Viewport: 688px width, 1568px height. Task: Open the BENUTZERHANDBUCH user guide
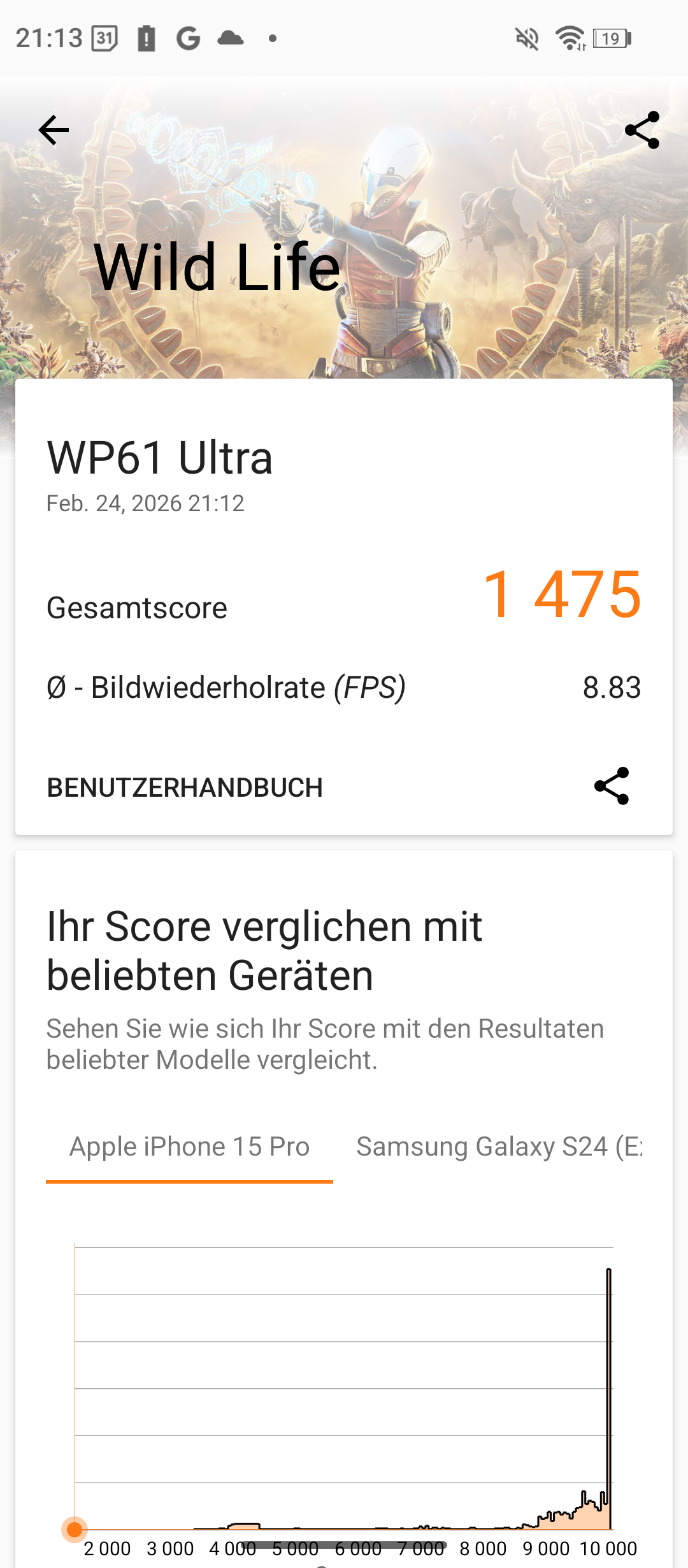(x=185, y=788)
